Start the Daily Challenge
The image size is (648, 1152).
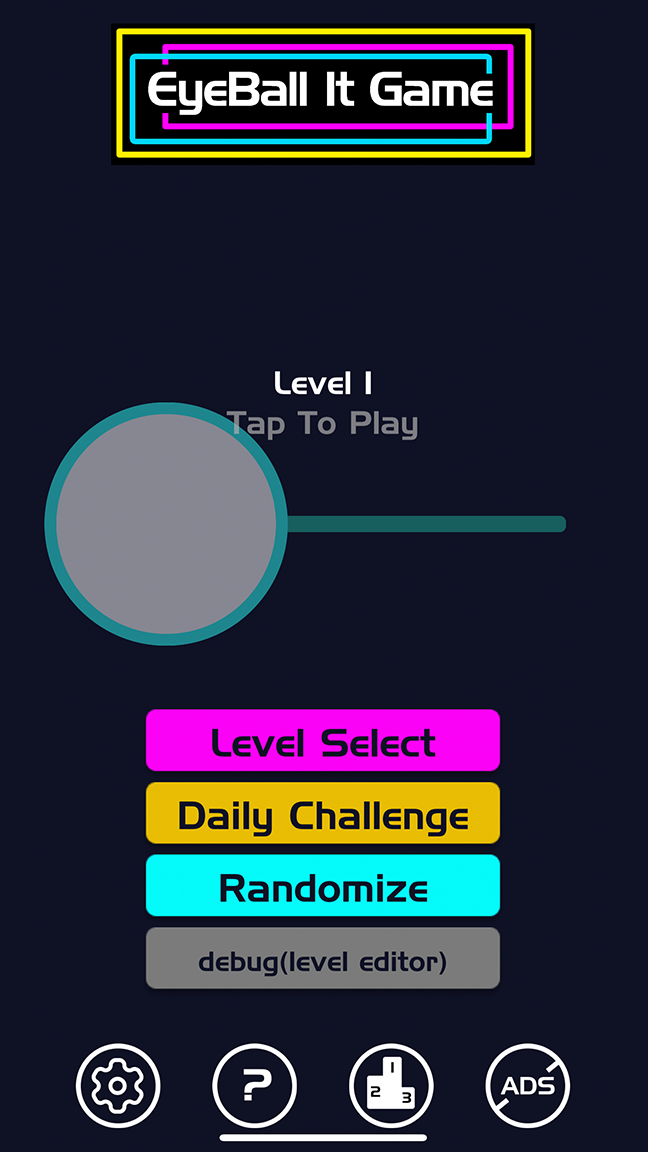322,814
